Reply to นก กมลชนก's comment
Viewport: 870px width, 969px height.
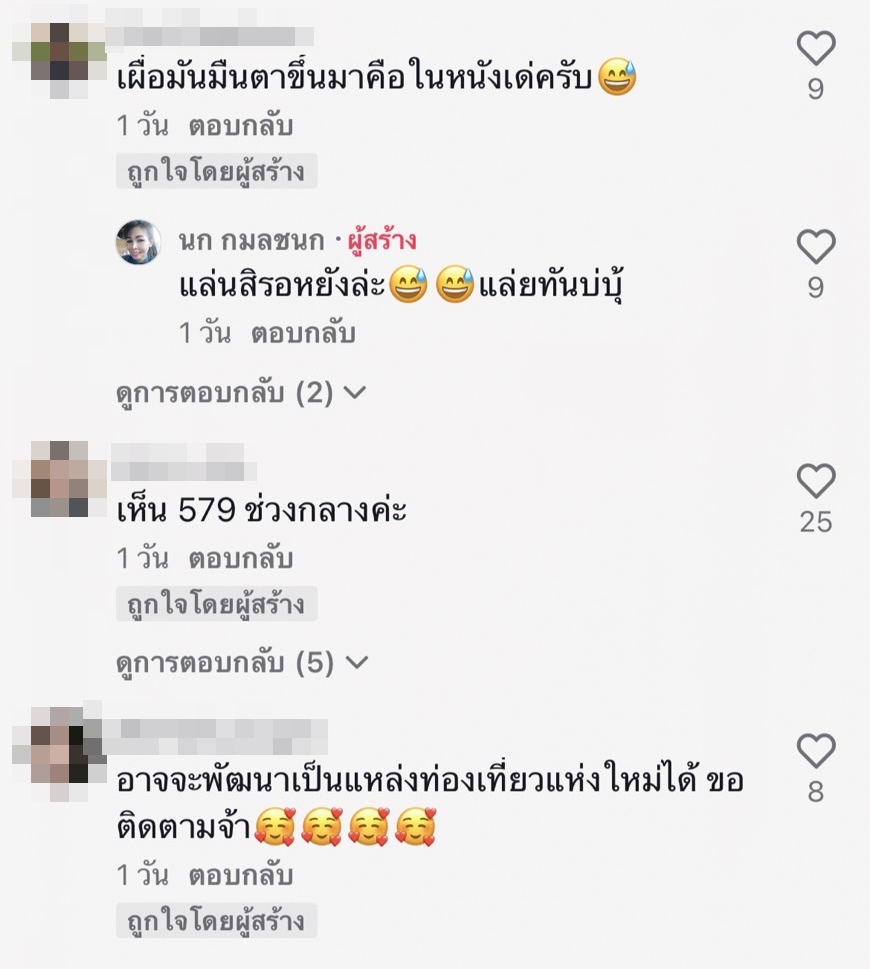(x=303, y=333)
